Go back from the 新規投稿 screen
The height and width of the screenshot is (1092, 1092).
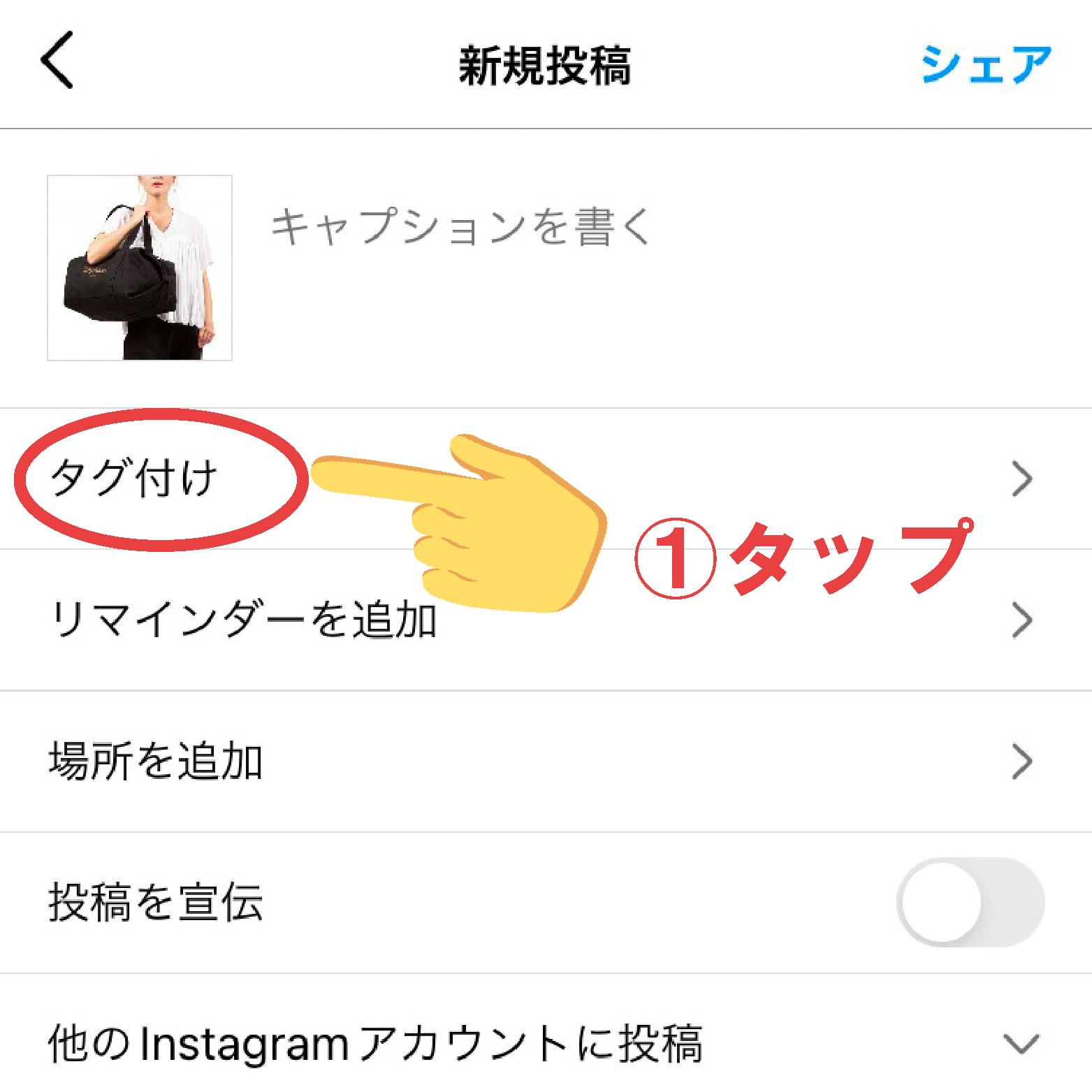[x=57, y=61]
